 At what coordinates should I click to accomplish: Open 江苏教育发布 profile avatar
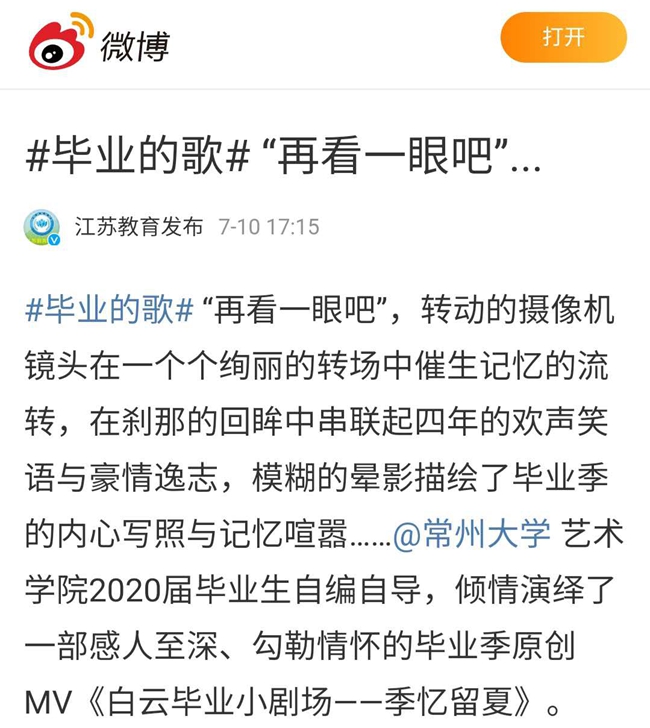click(x=42, y=228)
